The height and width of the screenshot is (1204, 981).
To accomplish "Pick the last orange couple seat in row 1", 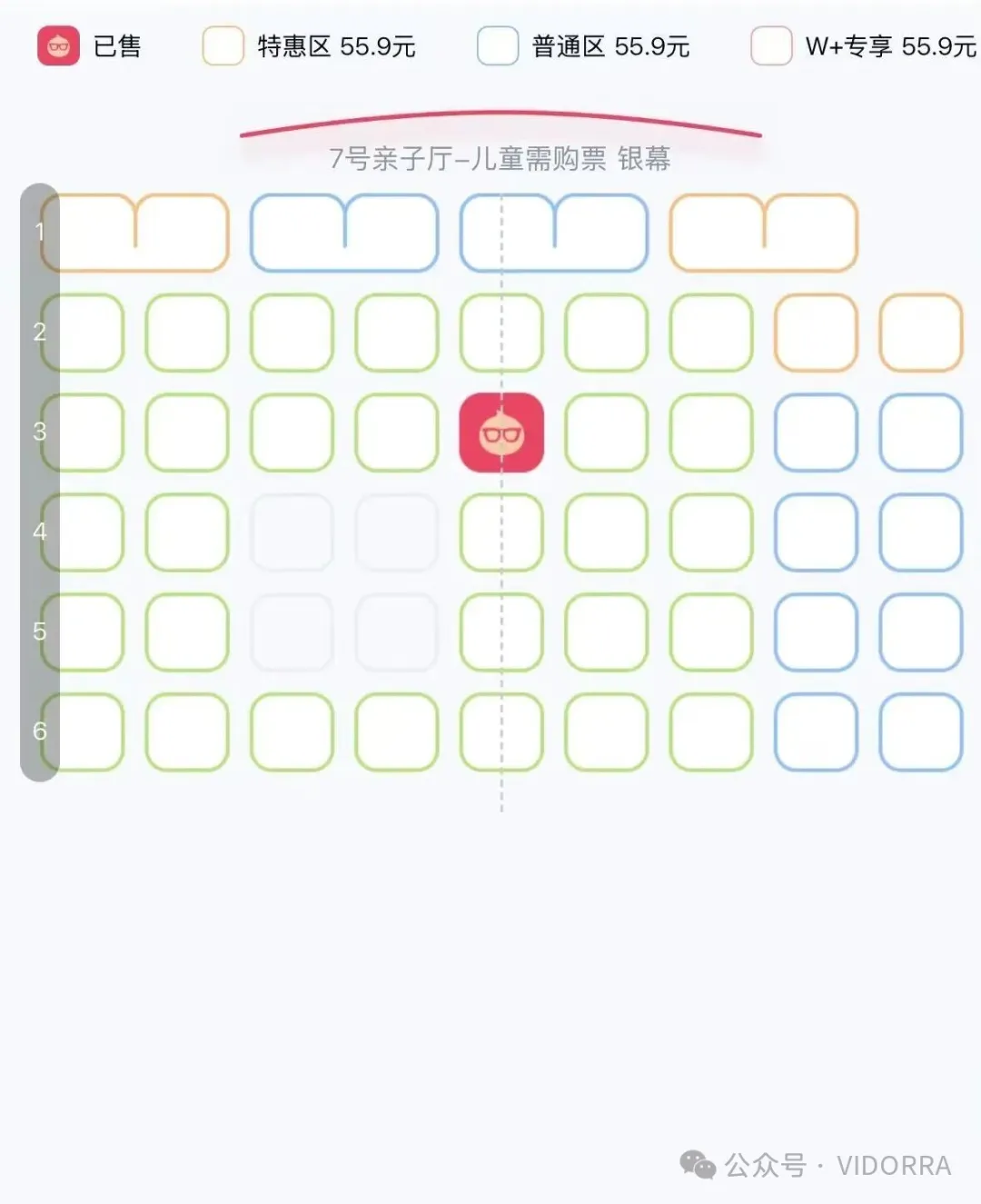I will (764, 233).
